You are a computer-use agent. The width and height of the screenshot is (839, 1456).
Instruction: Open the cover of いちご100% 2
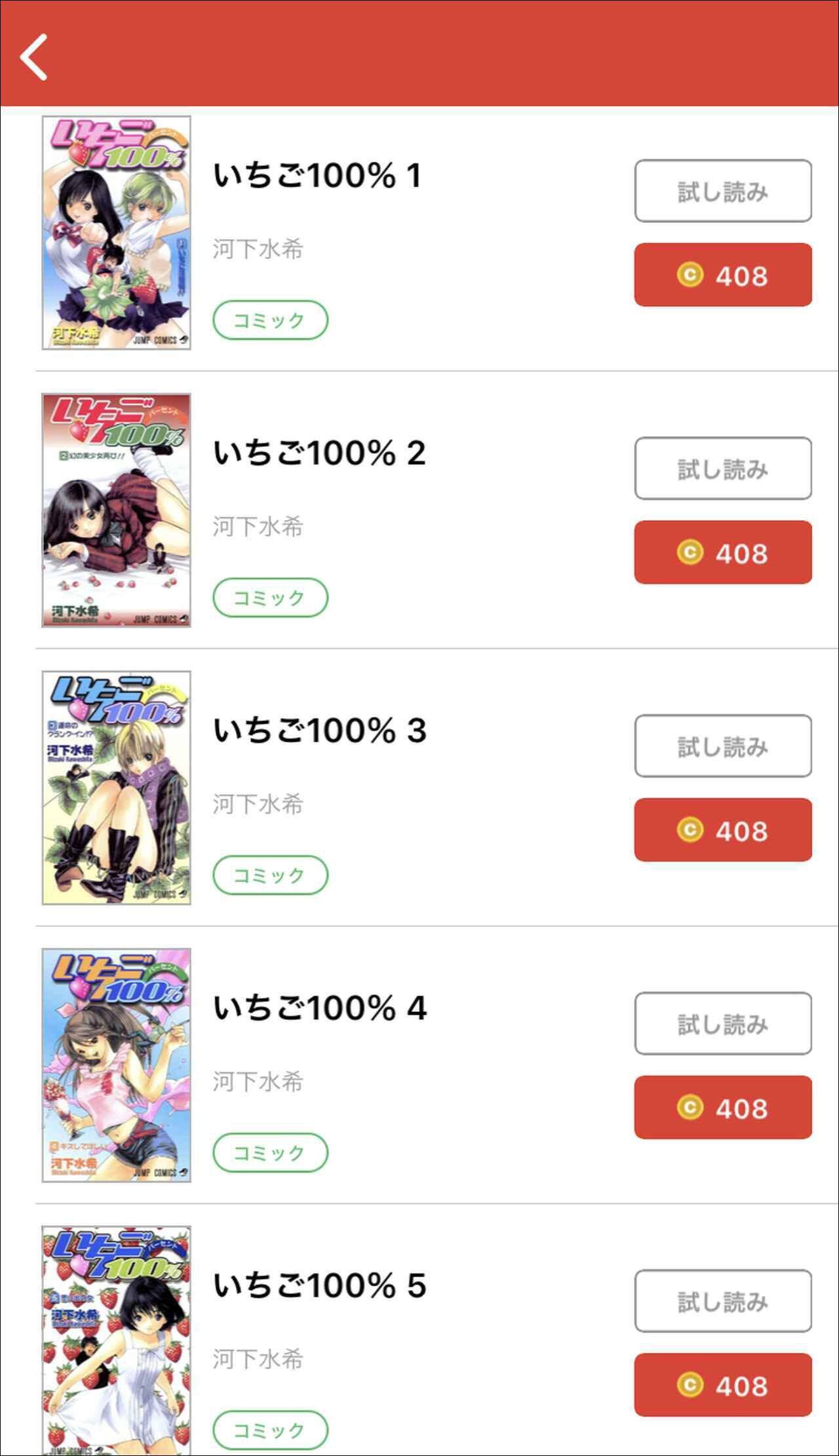(x=116, y=510)
